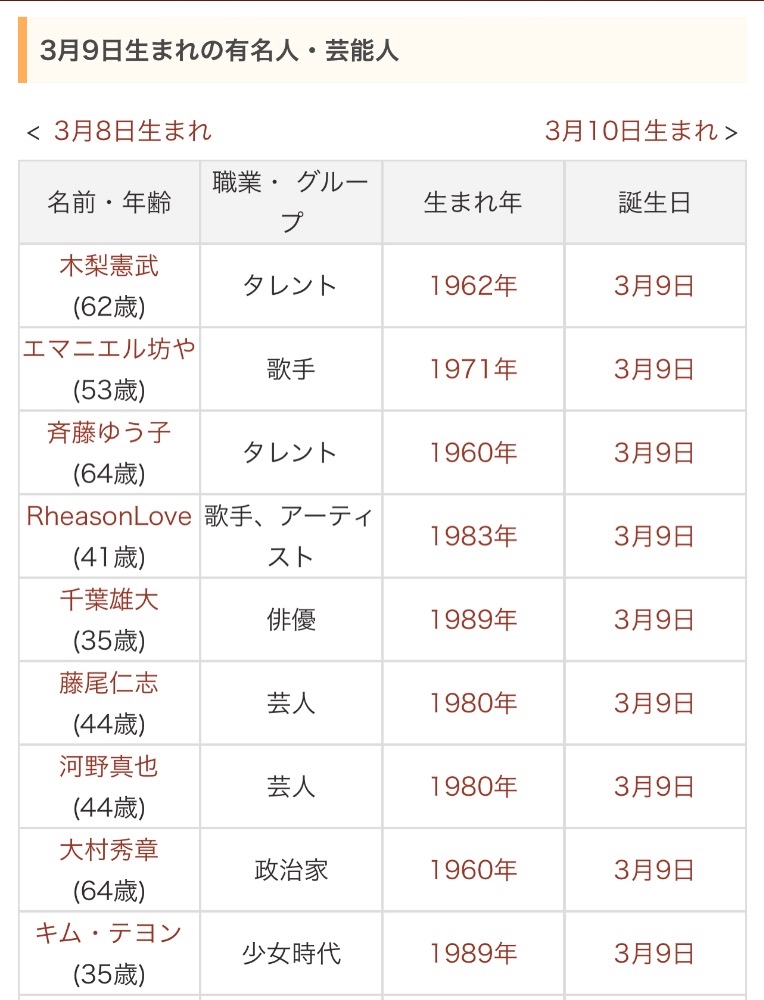
Task: Tap 1989年 in the 千葉雄大 row
Action: [x=473, y=620]
